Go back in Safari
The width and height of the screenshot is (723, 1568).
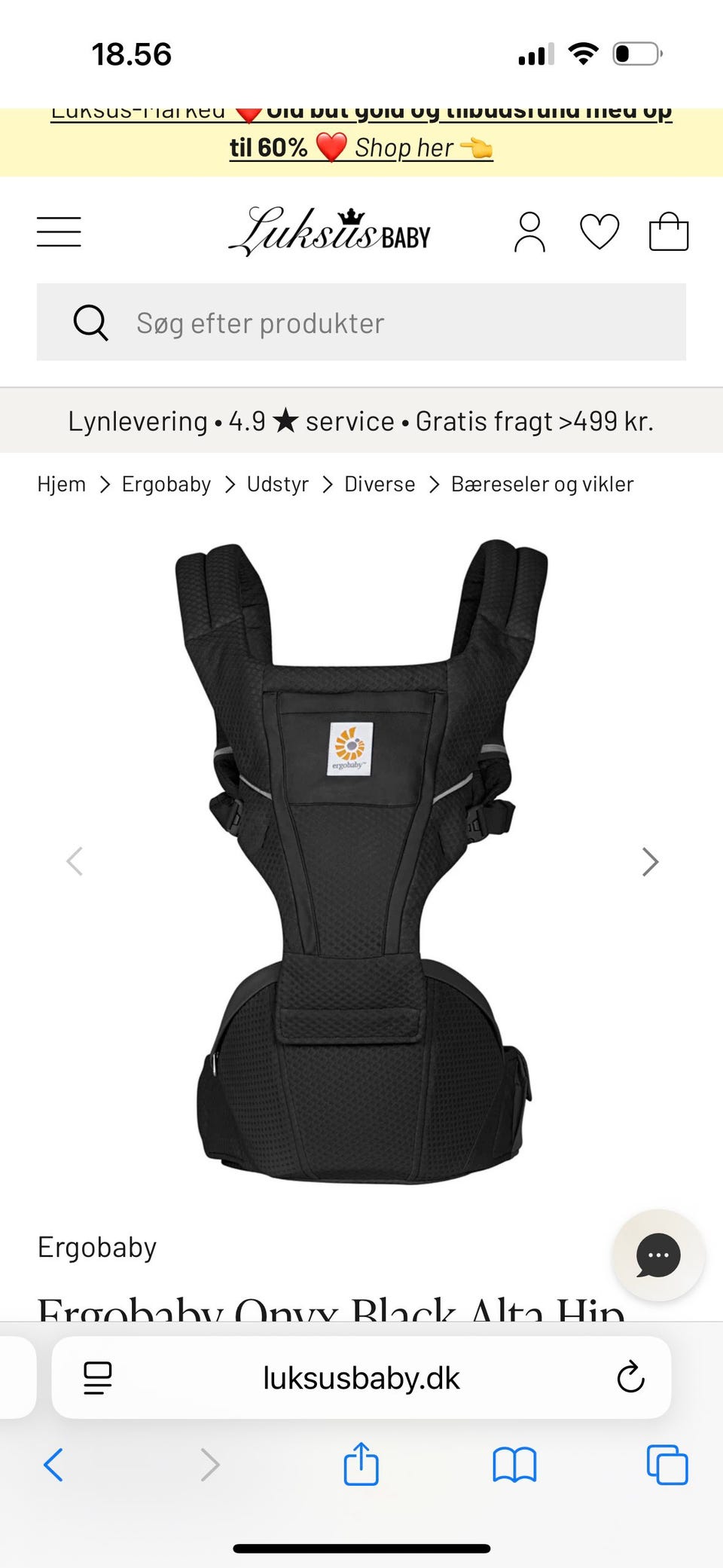pyautogui.click(x=53, y=1466)
